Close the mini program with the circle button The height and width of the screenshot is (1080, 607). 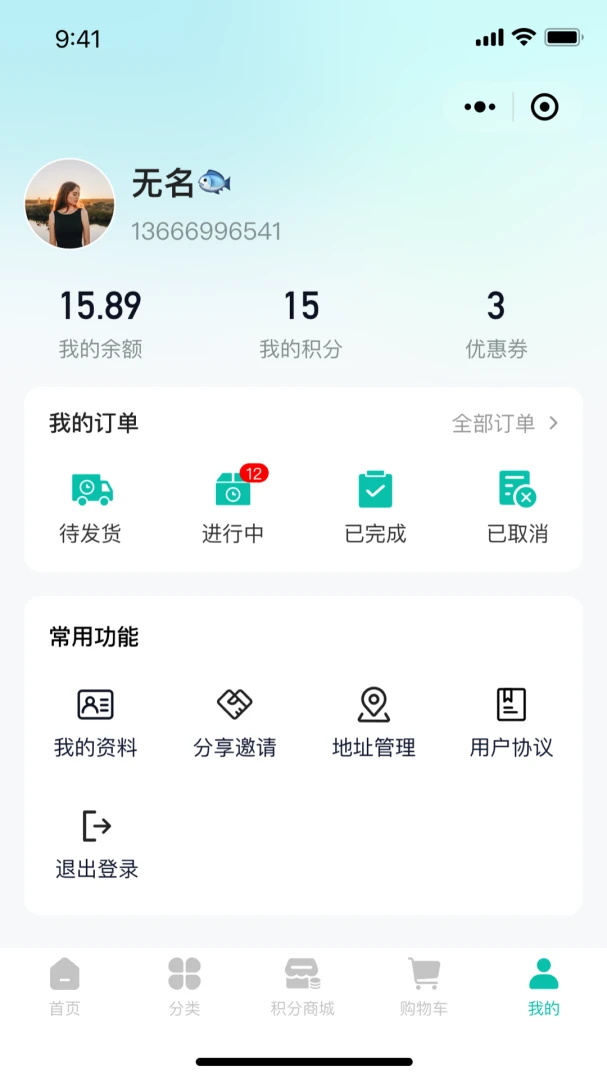[x=544, y=107]
